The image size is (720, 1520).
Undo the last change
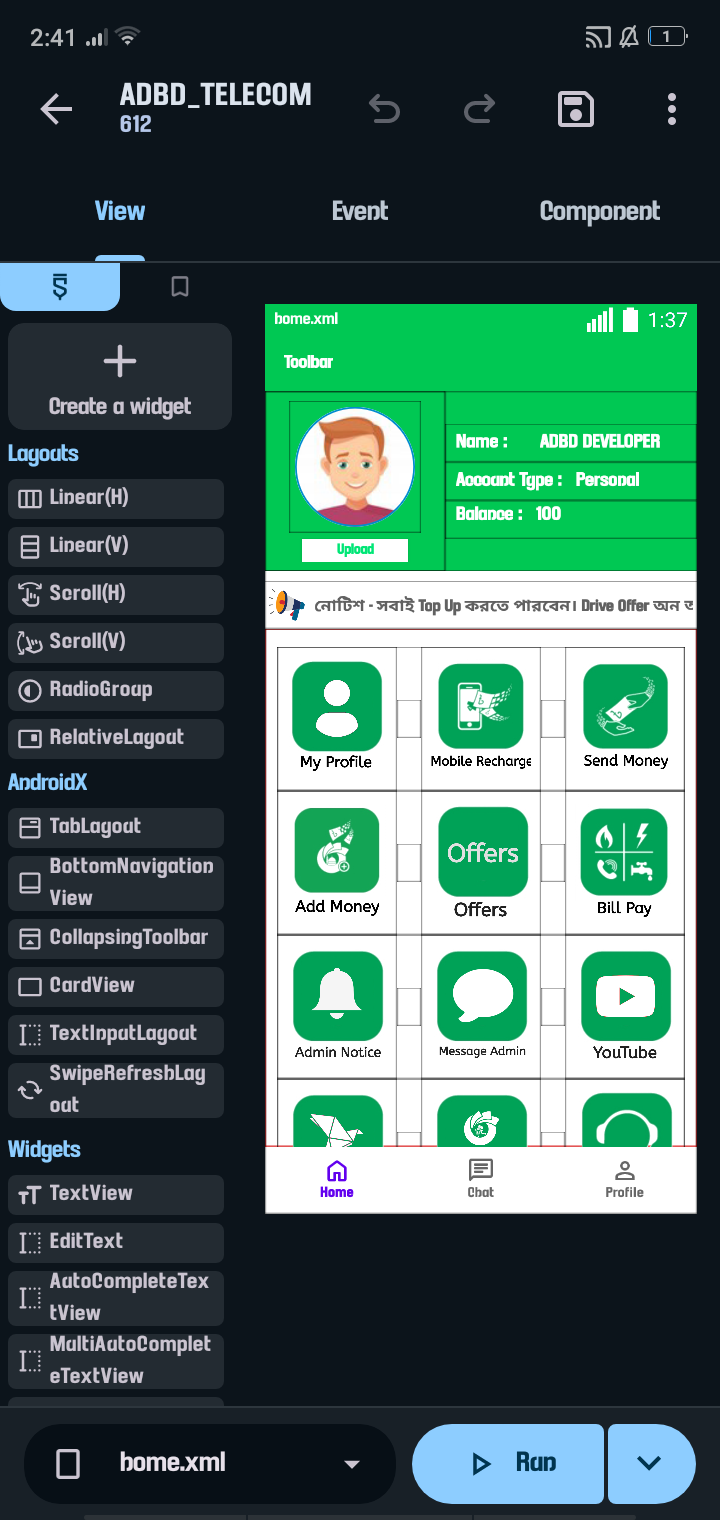coord(384,109)
